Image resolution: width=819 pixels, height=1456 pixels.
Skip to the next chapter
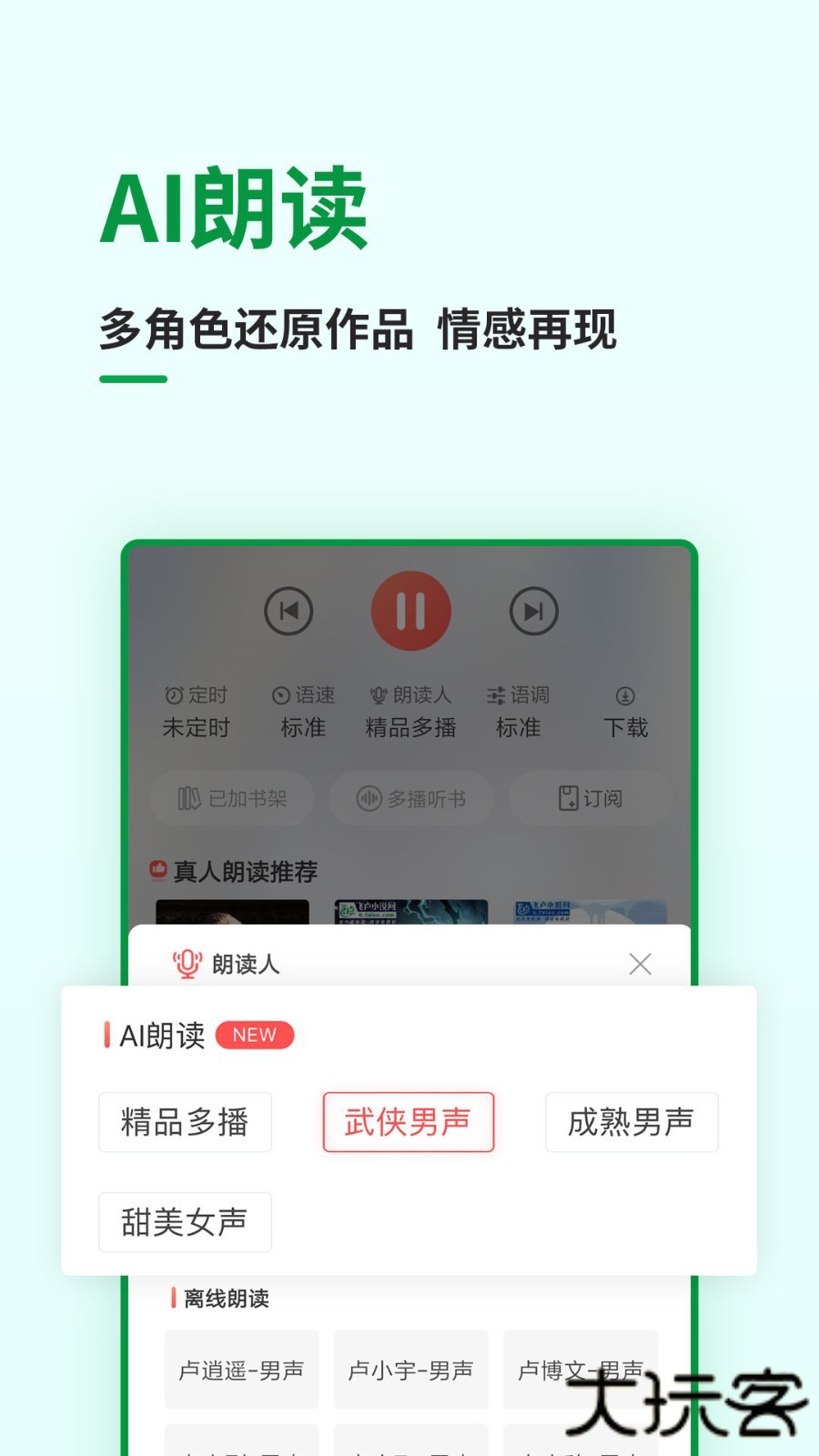[x=533, y=612]
